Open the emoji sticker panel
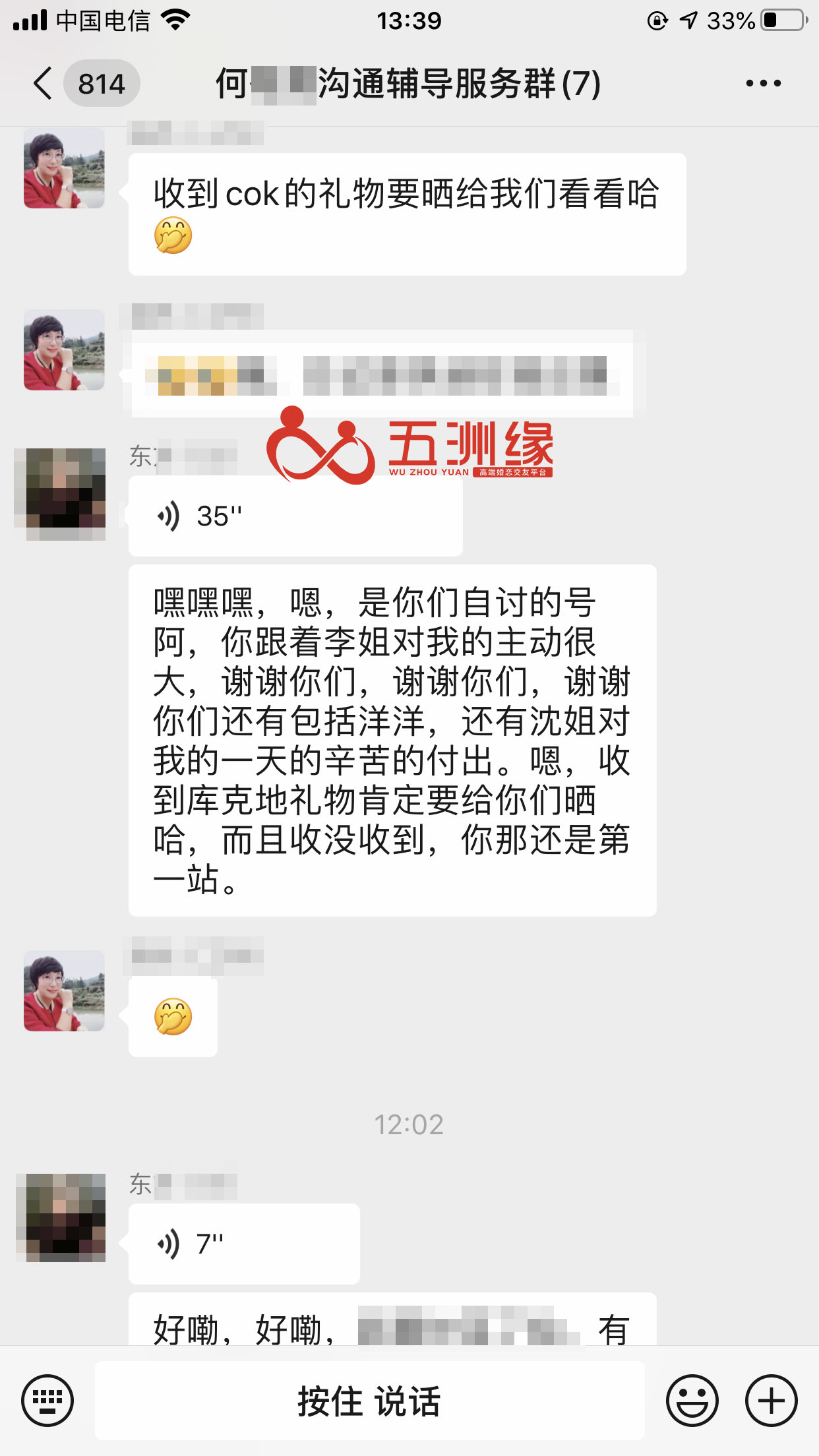The width and height of the screenshot is (819, 1456). pos(692,1400)
